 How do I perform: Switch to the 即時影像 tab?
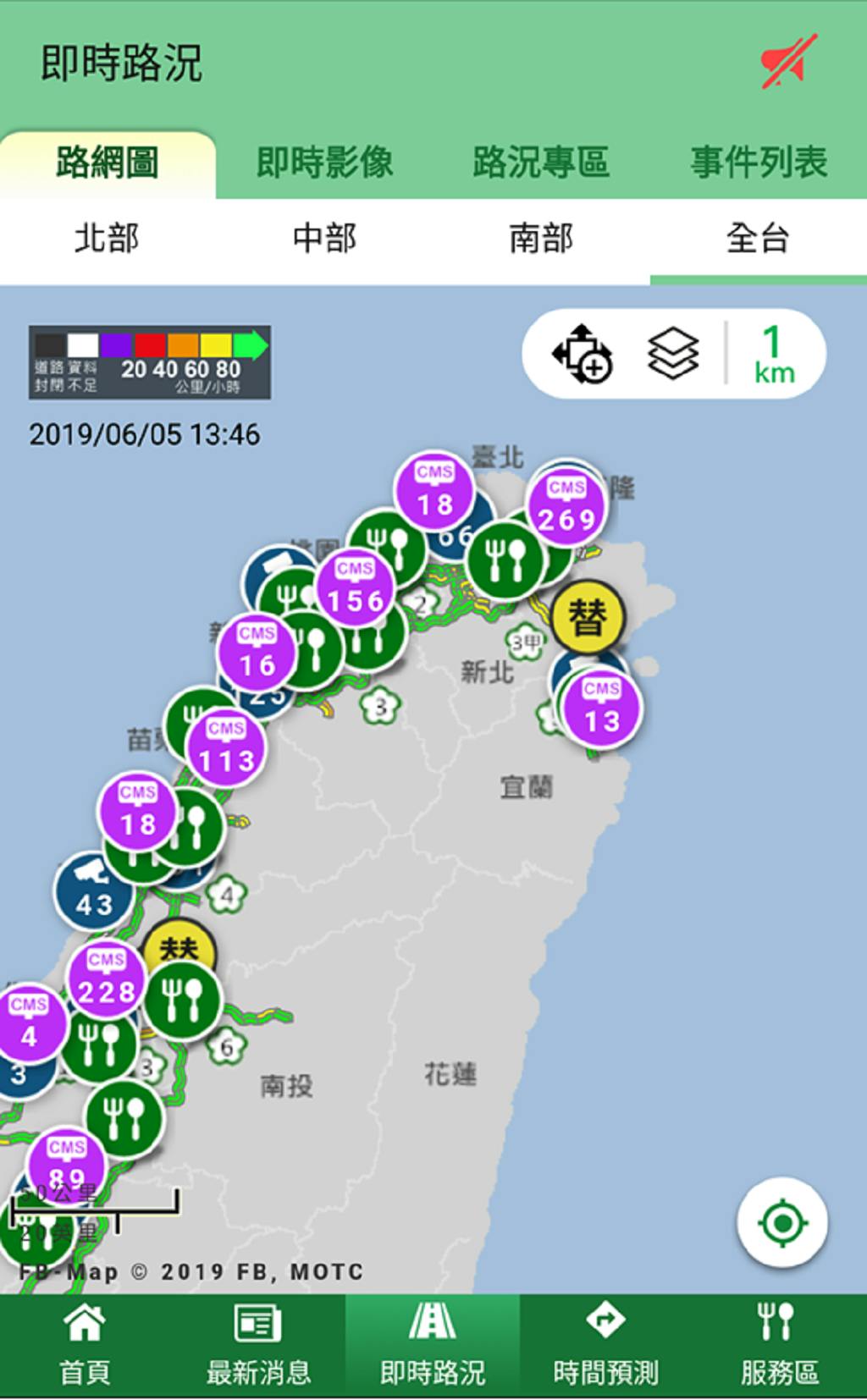[x=324, y=163]
